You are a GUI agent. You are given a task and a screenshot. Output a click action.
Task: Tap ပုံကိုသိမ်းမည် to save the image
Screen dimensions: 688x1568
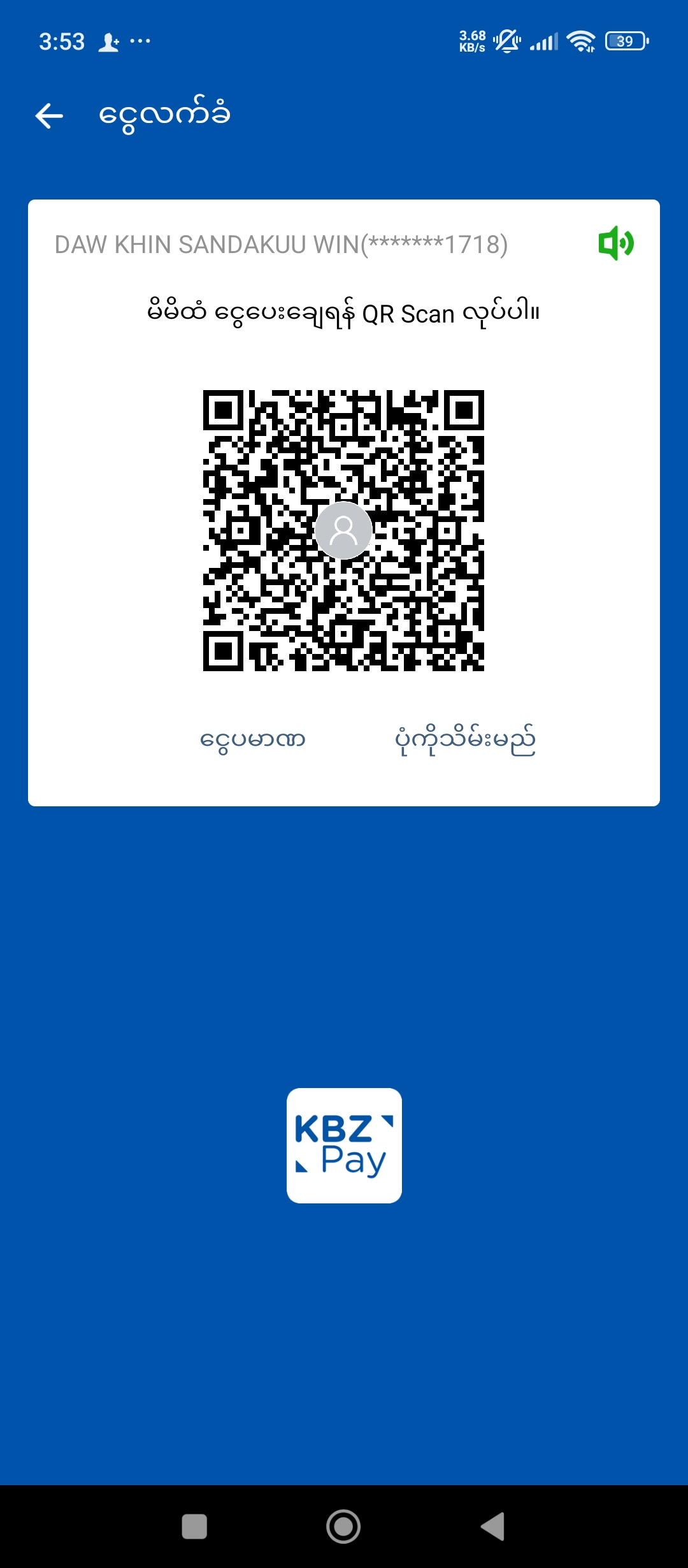point(465,740)
